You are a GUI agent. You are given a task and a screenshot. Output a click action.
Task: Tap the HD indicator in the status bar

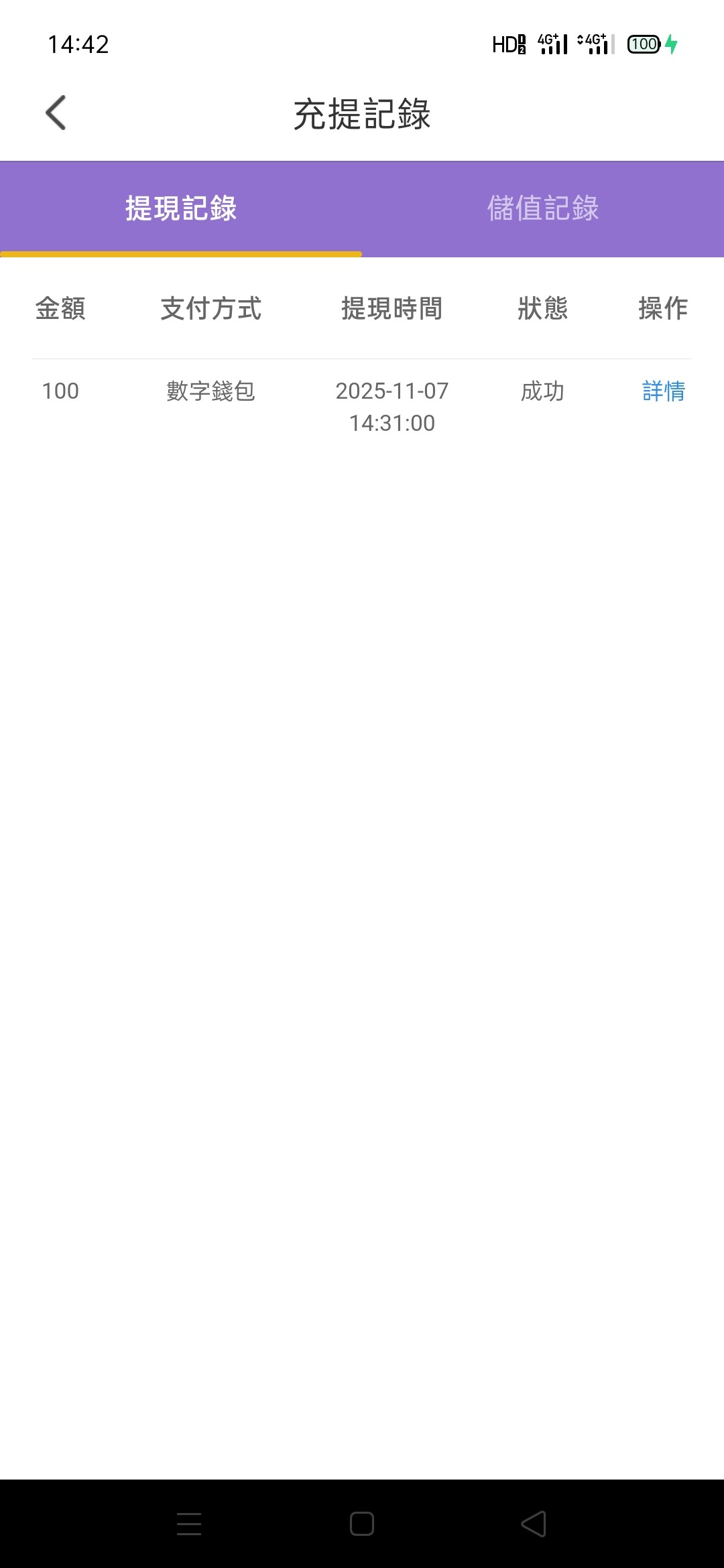click(508, 45)
